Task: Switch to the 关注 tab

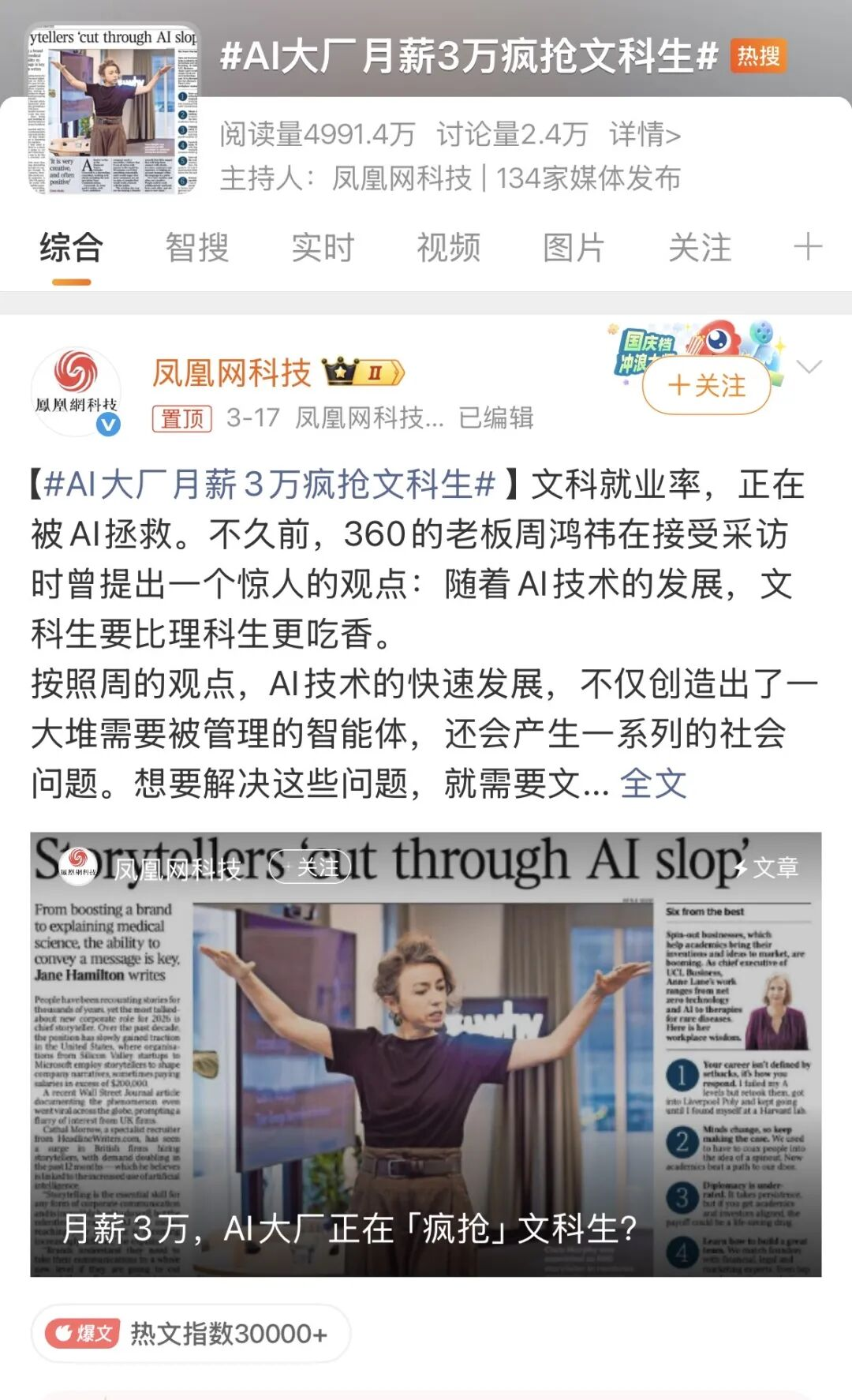Action: 700,249
